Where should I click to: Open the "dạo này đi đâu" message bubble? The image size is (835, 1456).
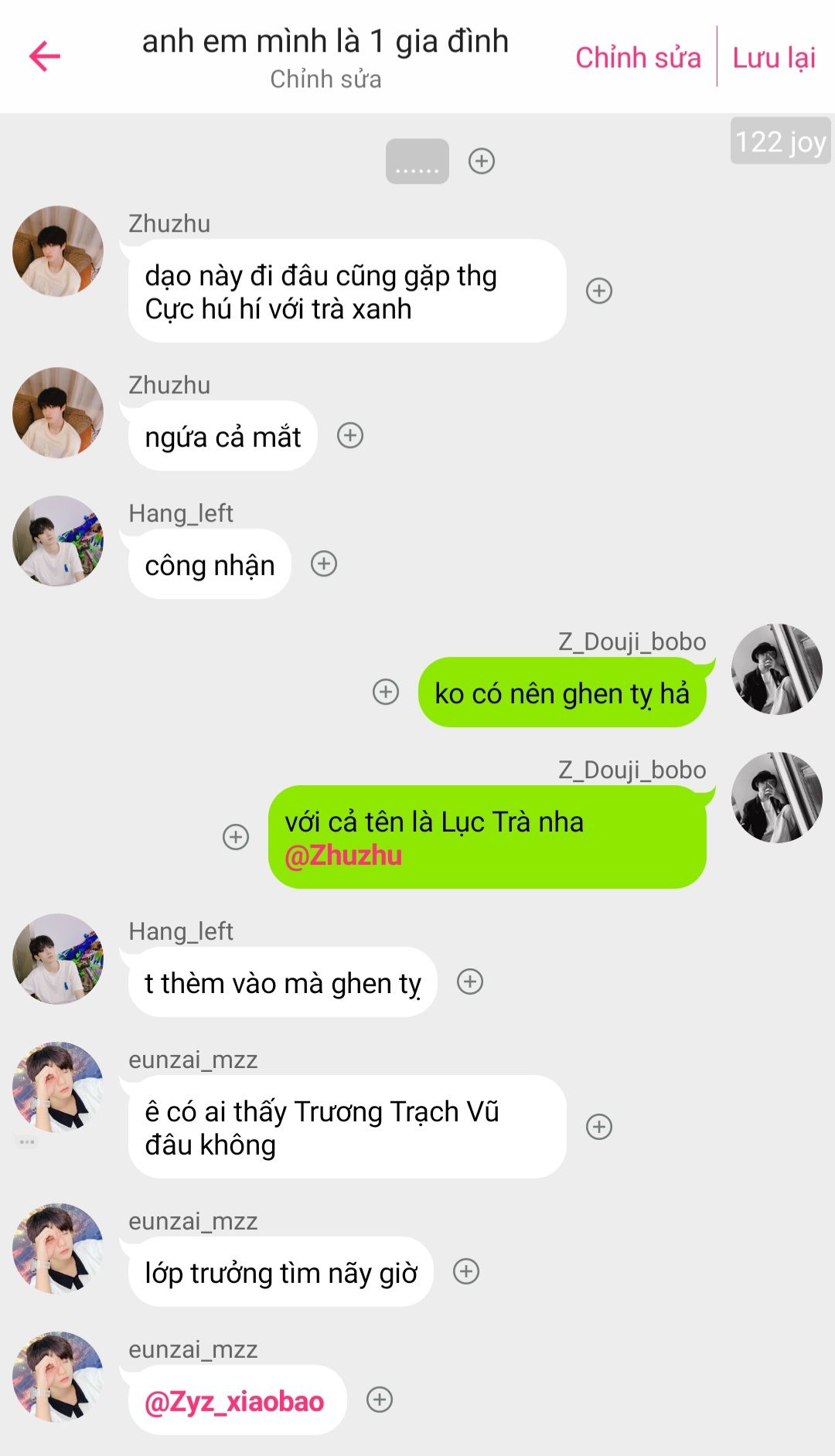347,291
